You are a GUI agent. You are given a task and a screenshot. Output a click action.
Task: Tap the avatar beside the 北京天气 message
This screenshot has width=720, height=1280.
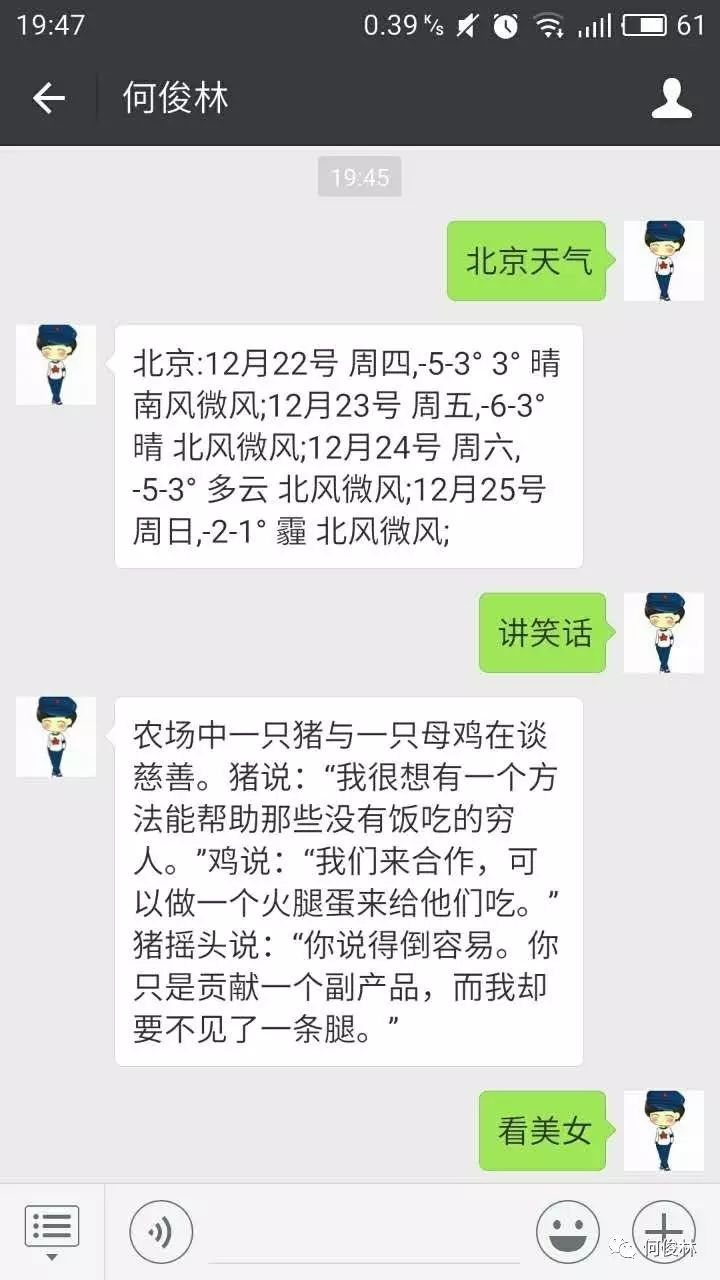click(x=664, y=261)
